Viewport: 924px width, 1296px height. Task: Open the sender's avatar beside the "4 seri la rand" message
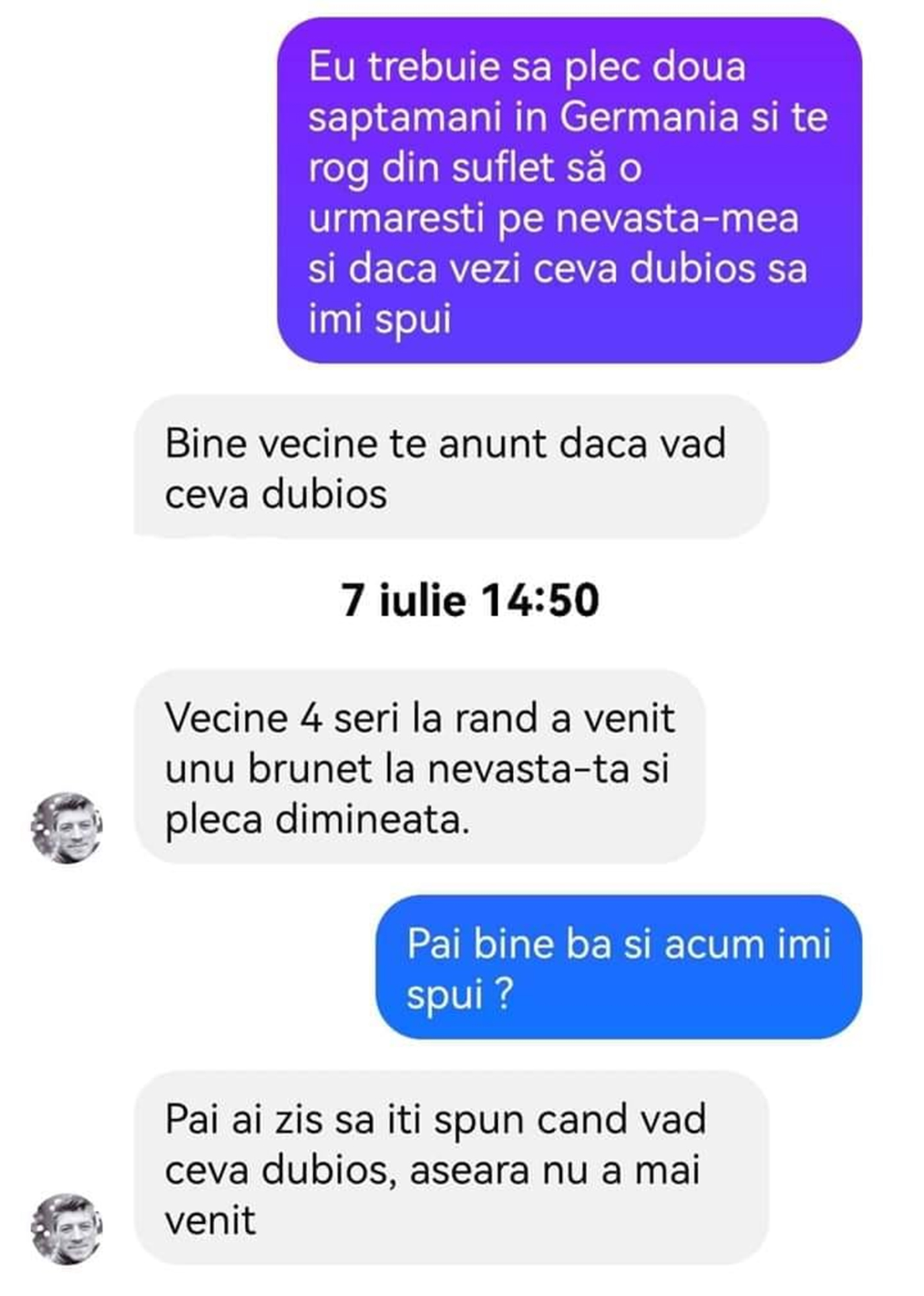coord(67,827)
